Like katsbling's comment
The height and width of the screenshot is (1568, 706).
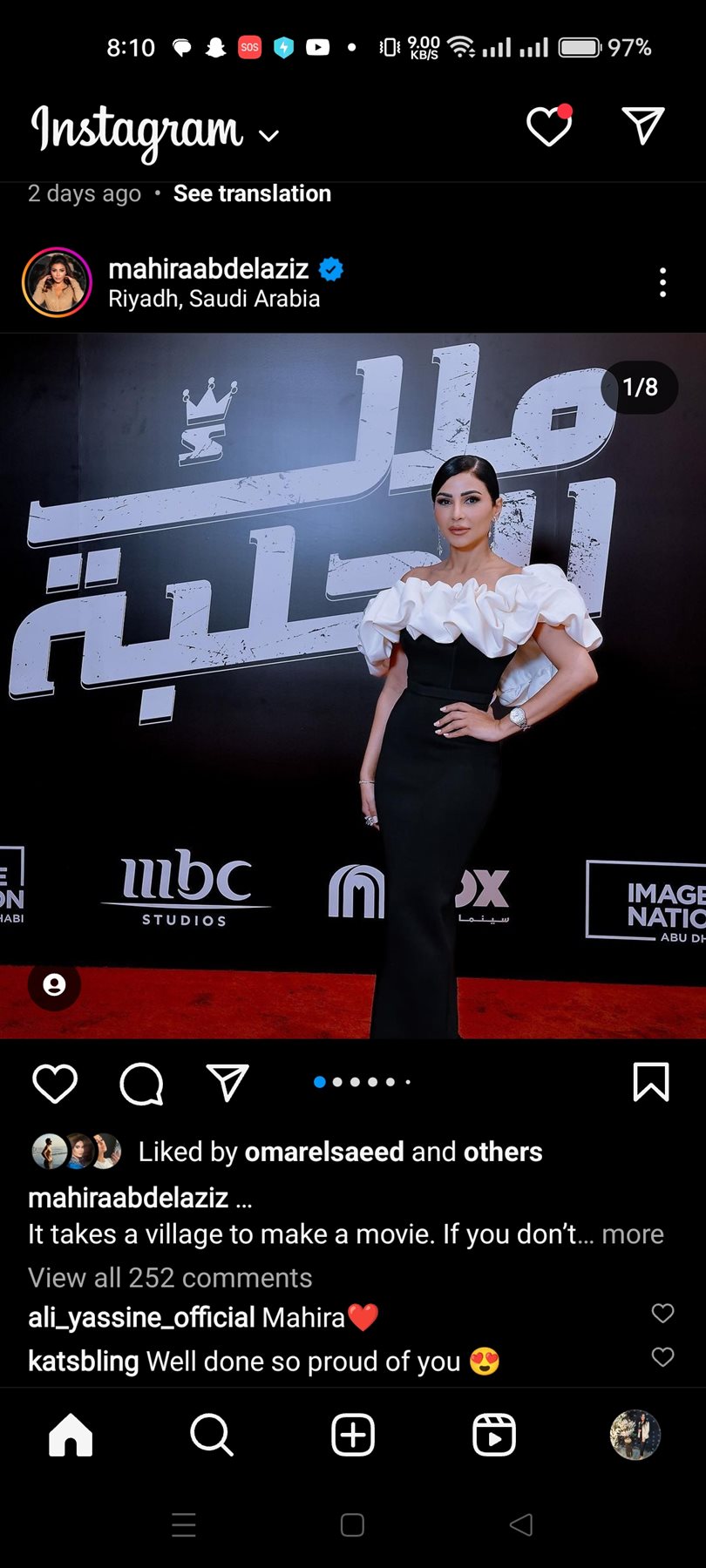point(662,1356)
